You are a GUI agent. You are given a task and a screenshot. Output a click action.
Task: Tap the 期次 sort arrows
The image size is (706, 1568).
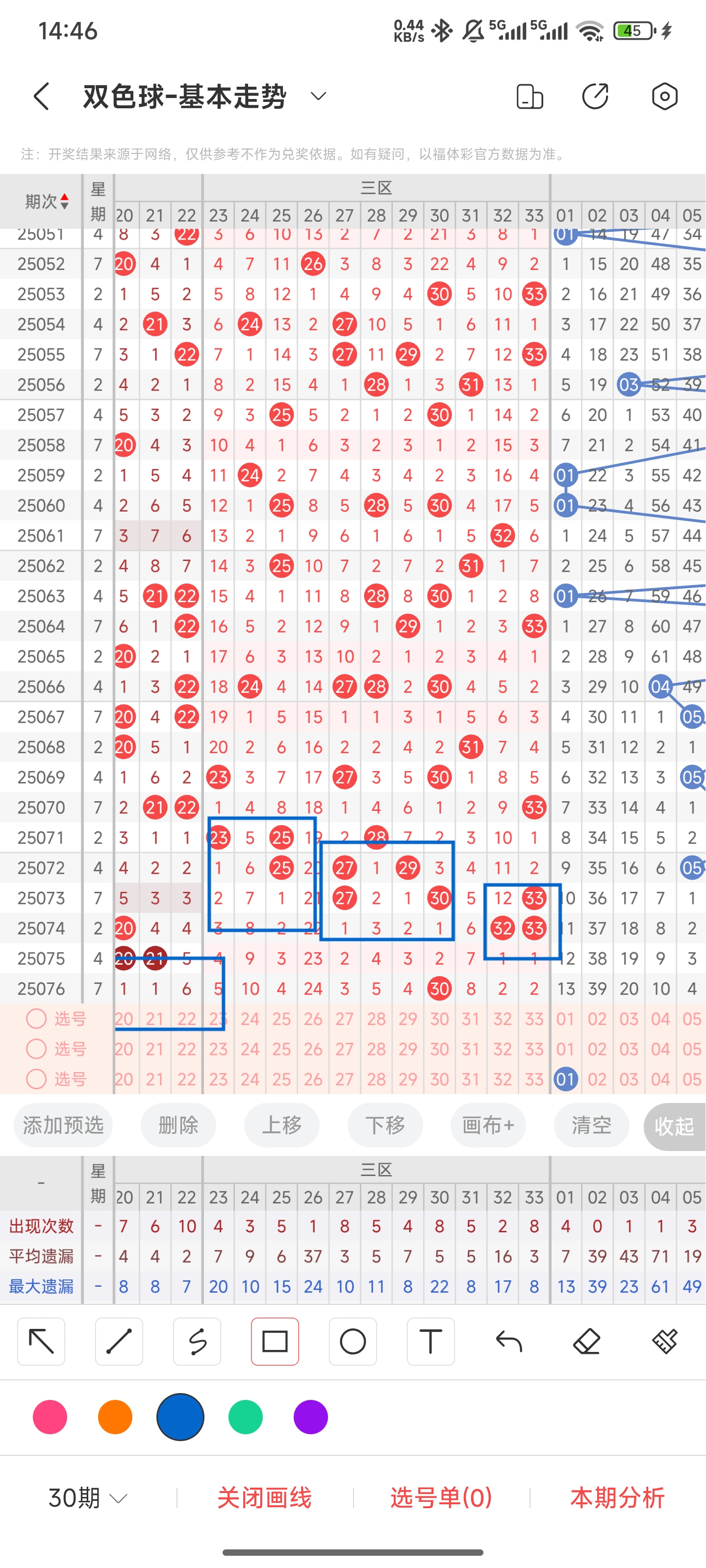(65, 201)
